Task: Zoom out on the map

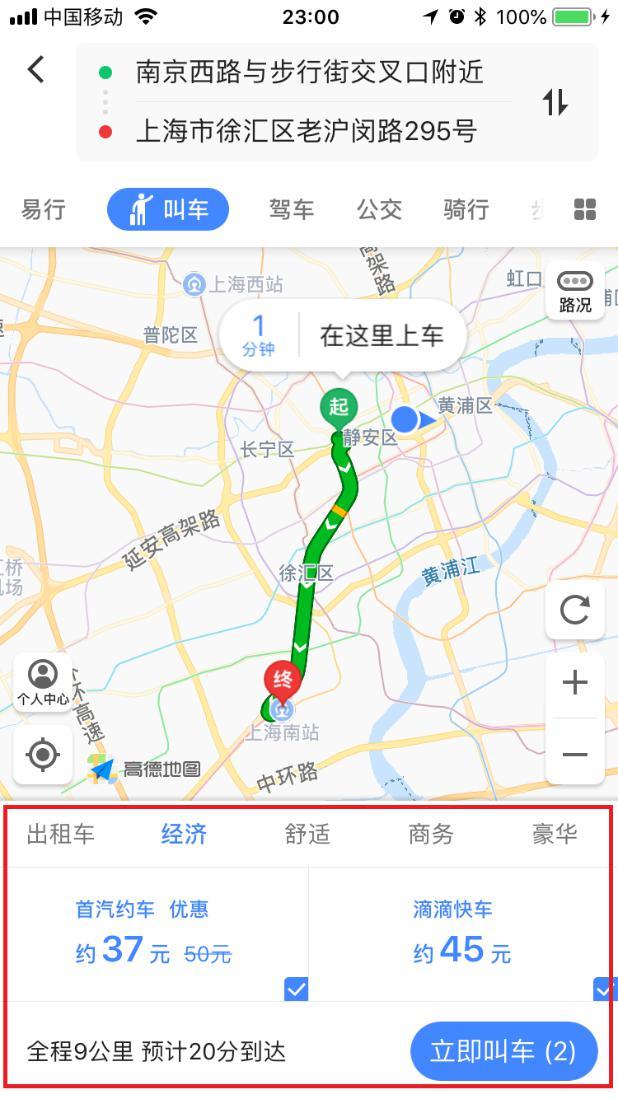Action: pyautogui.click(x=575, y=754)
